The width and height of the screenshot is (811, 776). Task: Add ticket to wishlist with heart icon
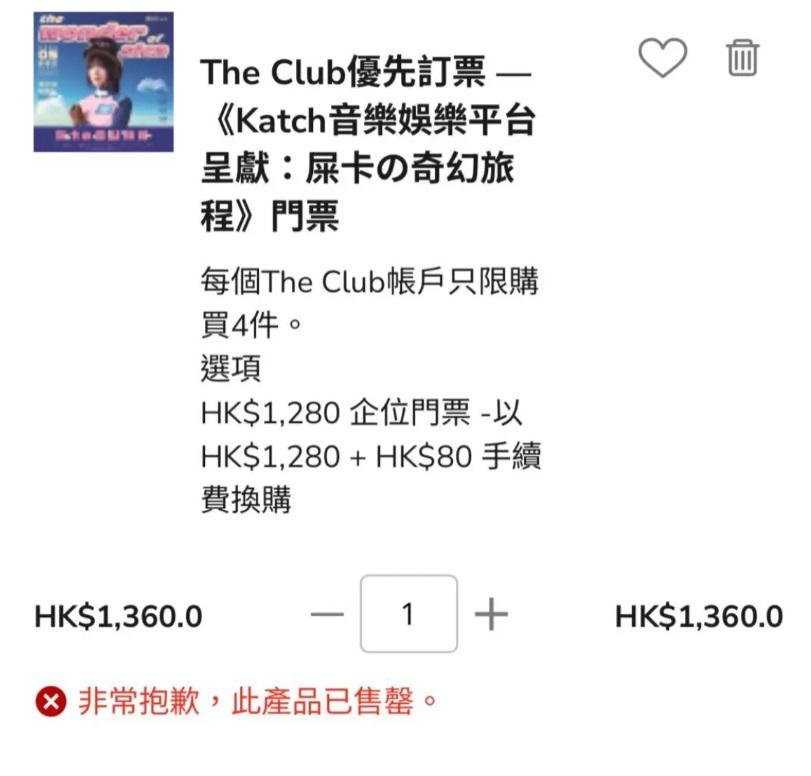[662, 57]
